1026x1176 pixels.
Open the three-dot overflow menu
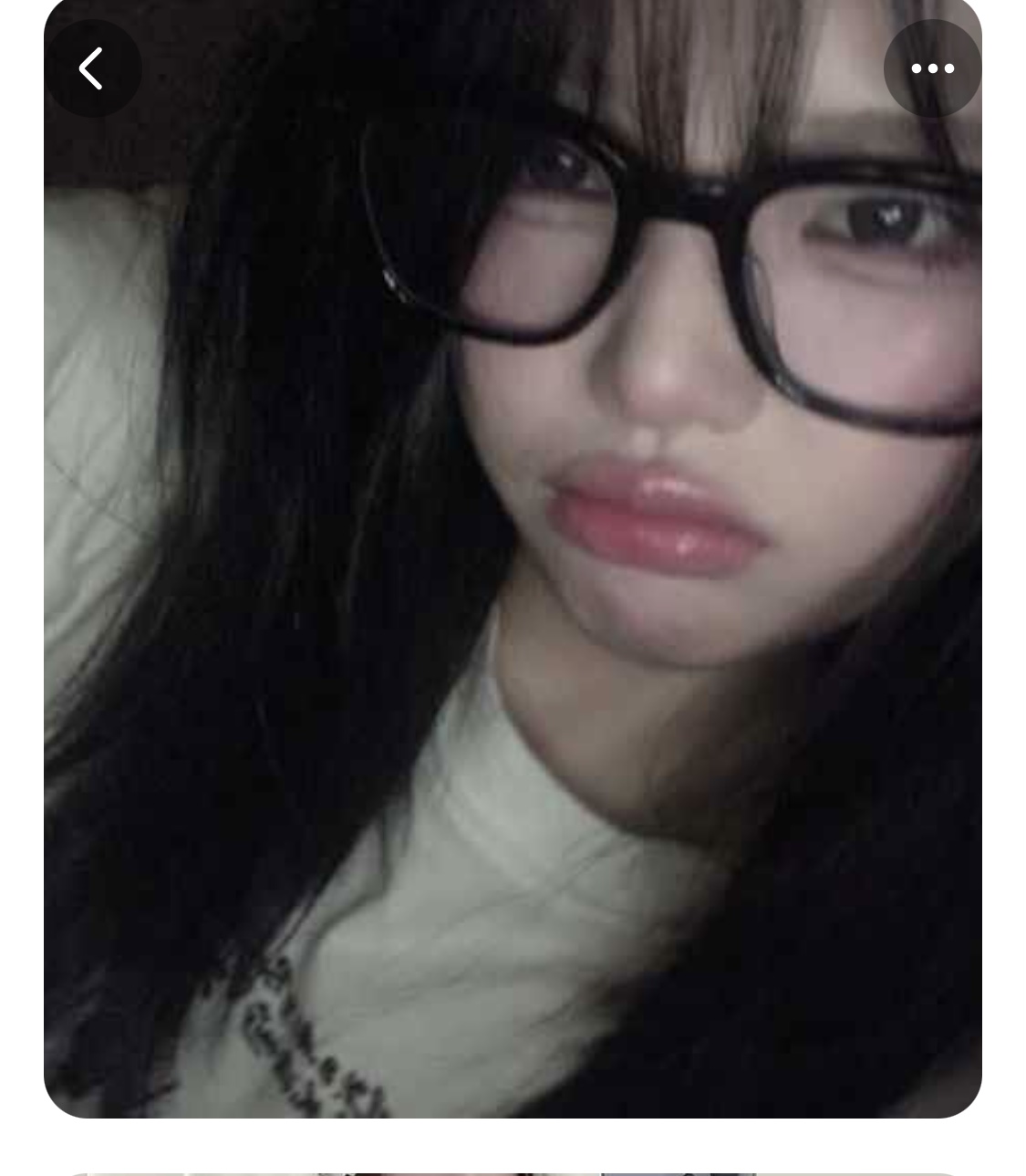pyautogui.click(x=932, y=68)
